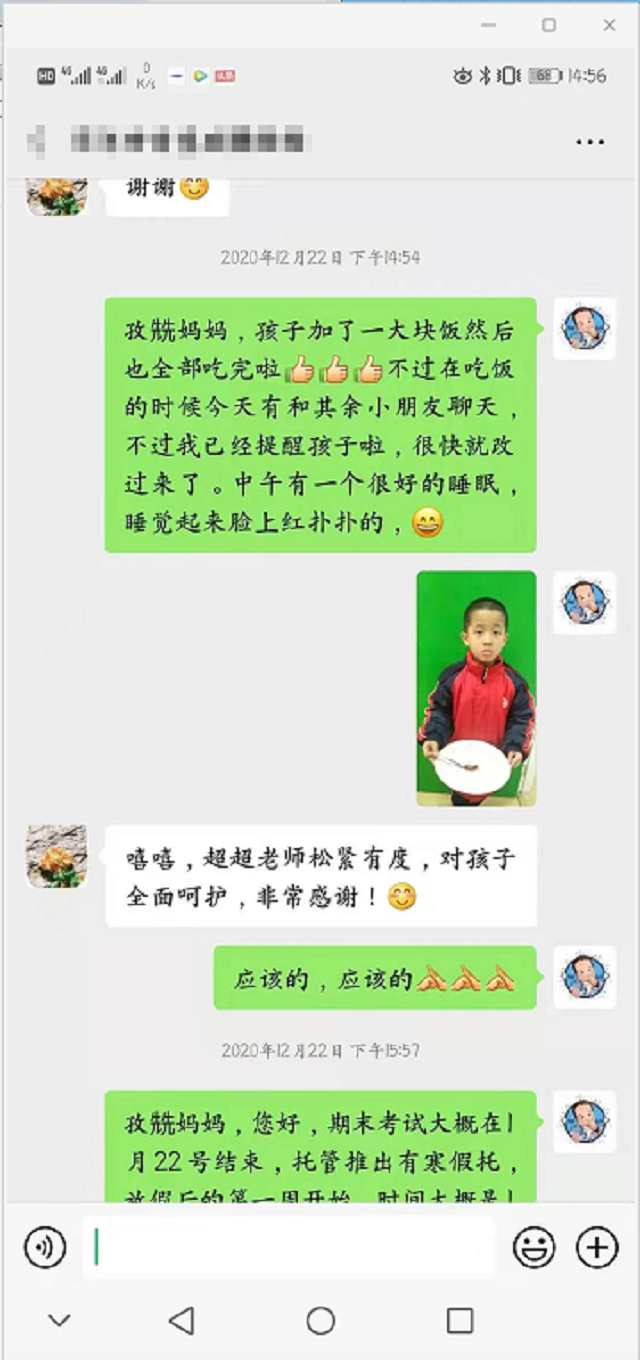Go back with the system back button
Viewport: 640px width, 1360px height.
point(181,1321)
